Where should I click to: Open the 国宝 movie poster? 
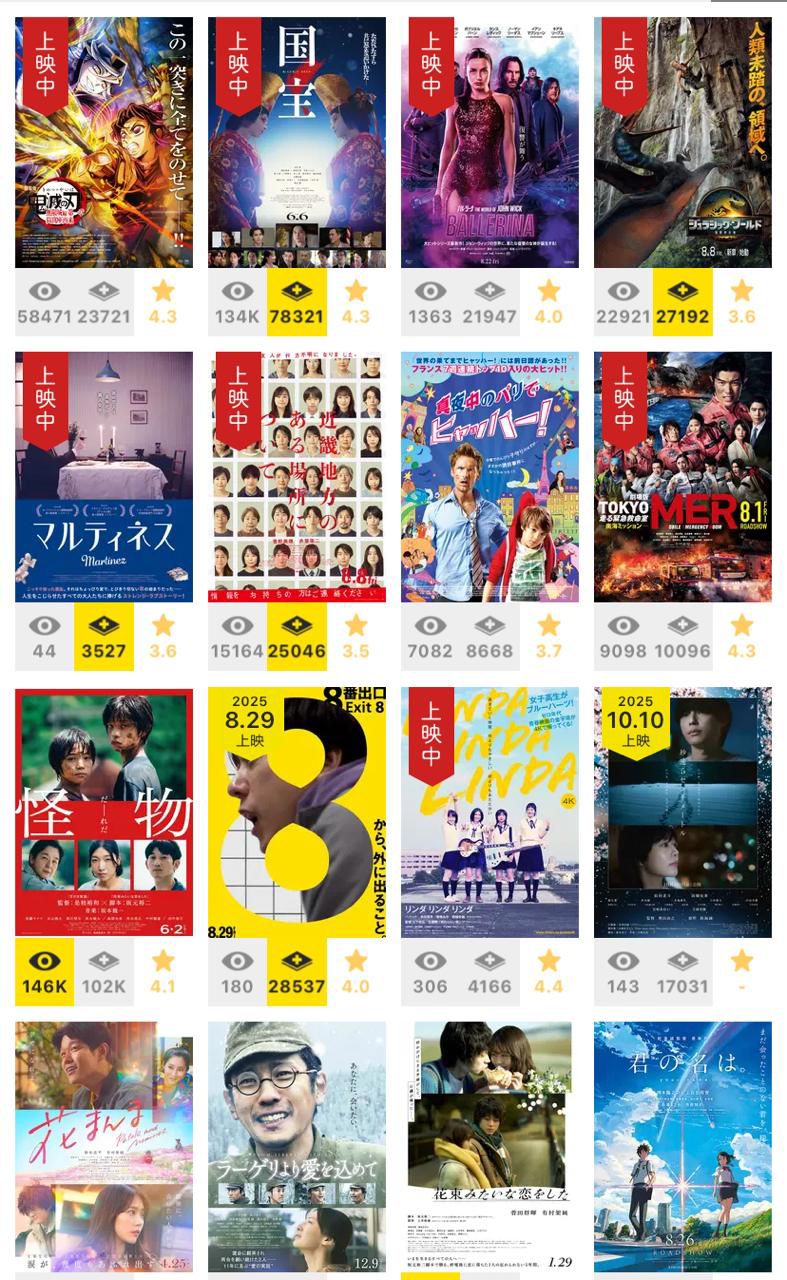tap(297, 142)
